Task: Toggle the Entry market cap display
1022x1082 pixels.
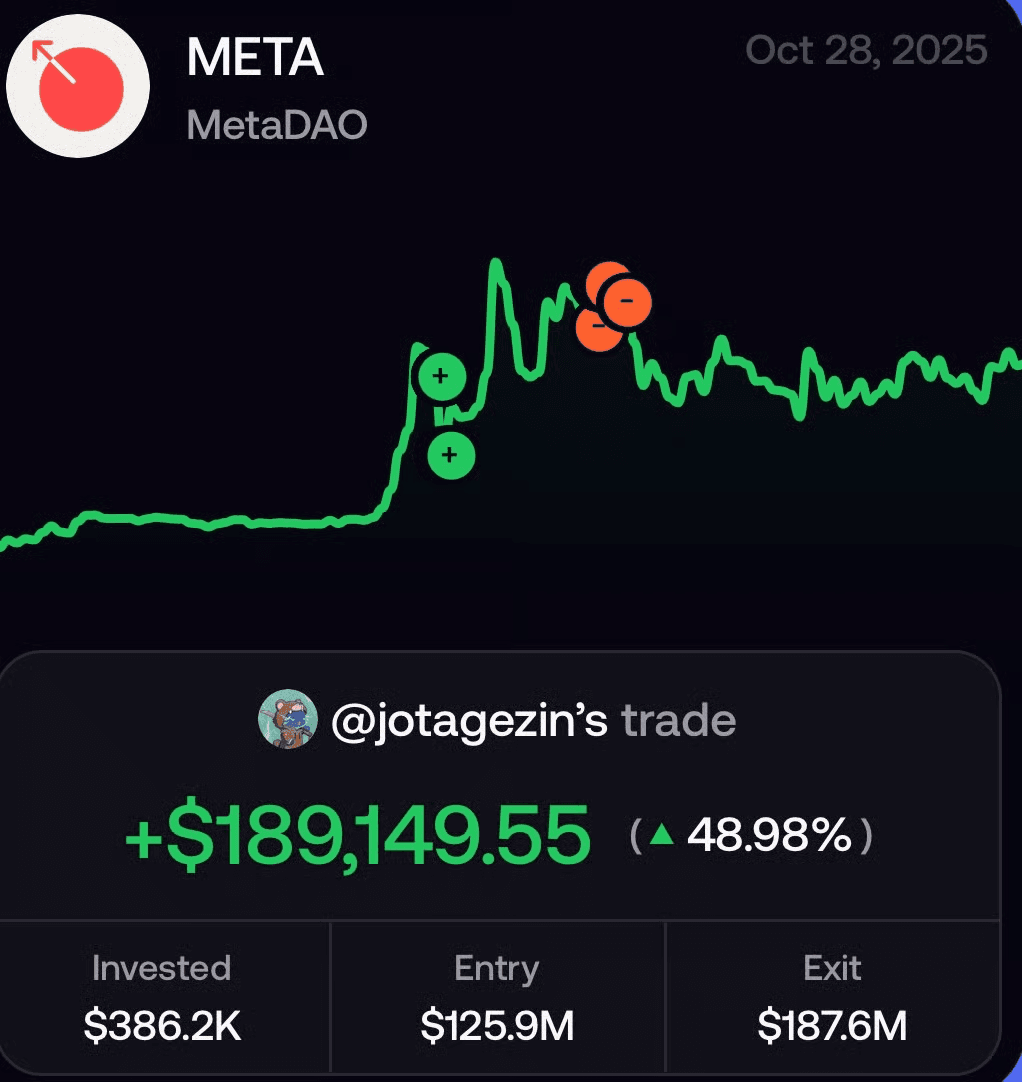Action: click(x=497, y=995)
